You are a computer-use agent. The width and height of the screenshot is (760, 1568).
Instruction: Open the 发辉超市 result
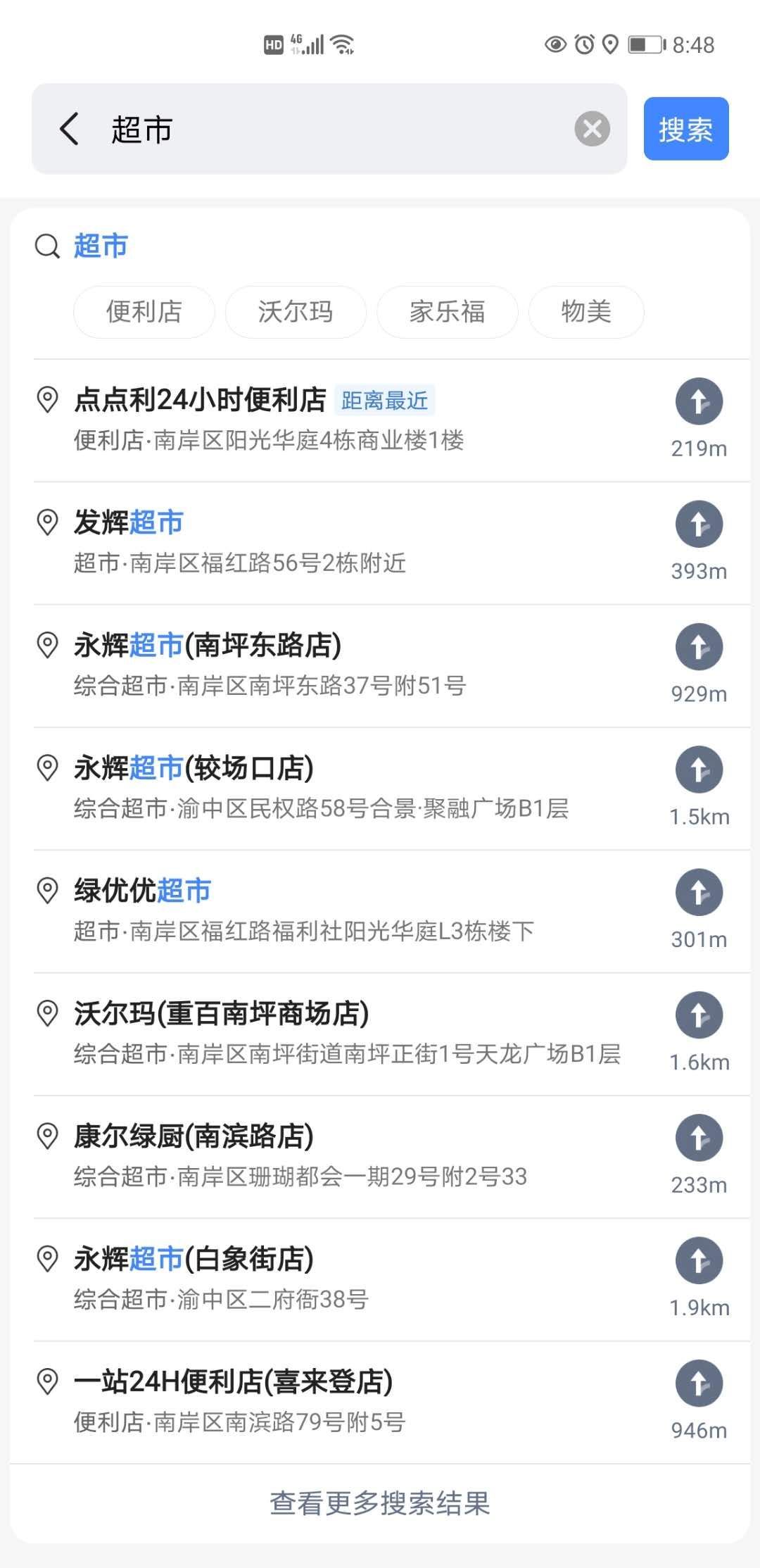pos(345,543)
